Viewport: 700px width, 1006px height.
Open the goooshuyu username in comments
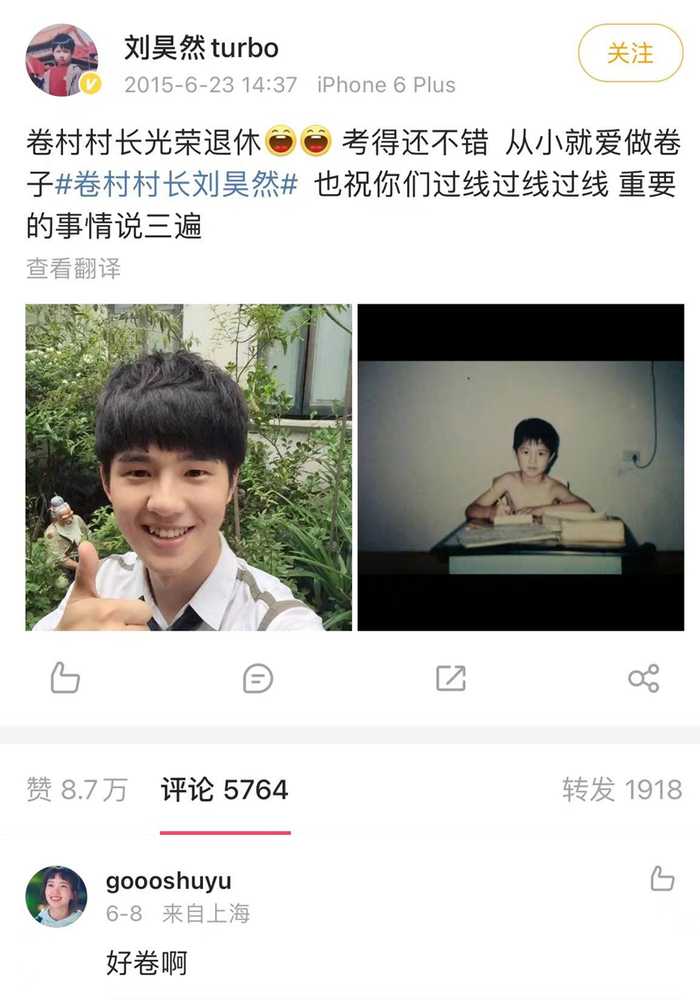pos(169,882)
